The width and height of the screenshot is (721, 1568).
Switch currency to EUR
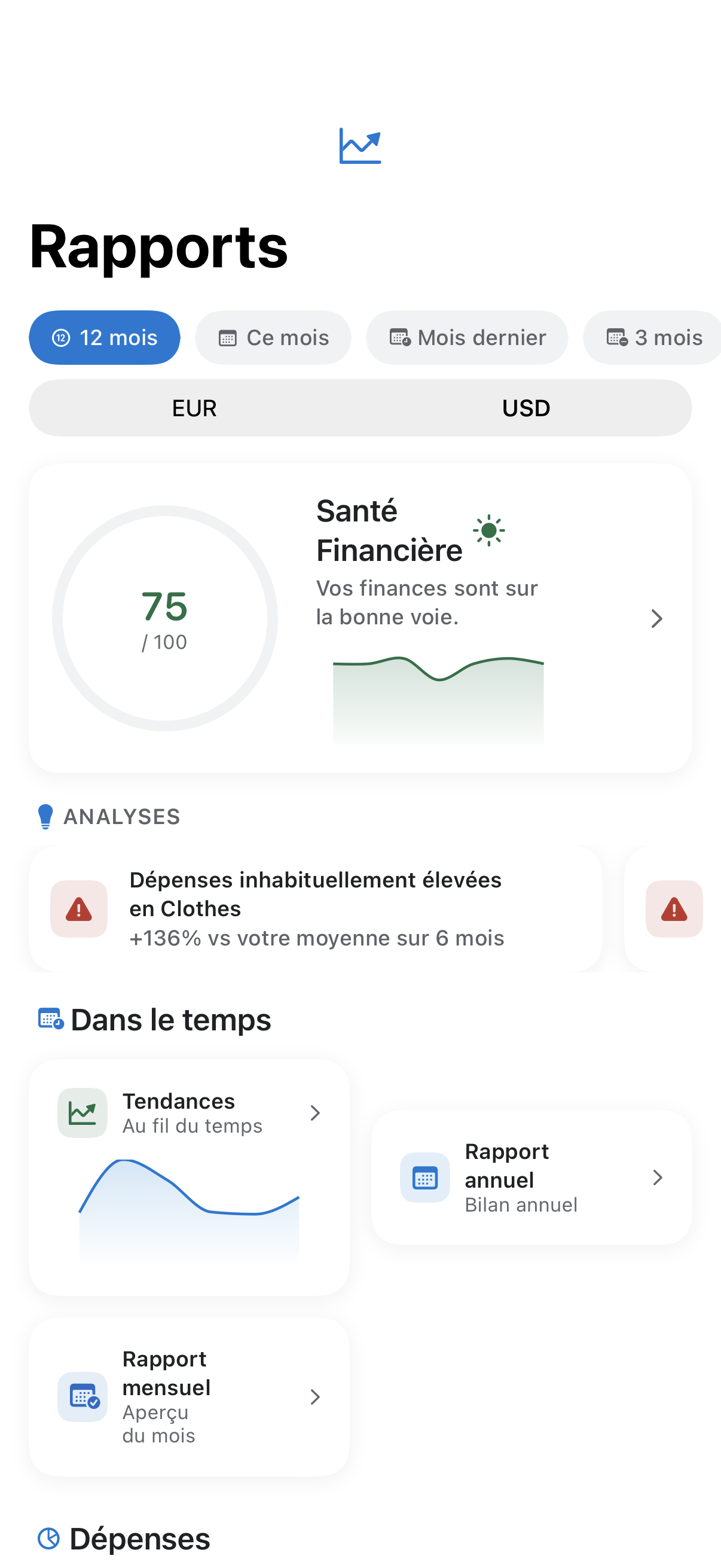[194, 408]
